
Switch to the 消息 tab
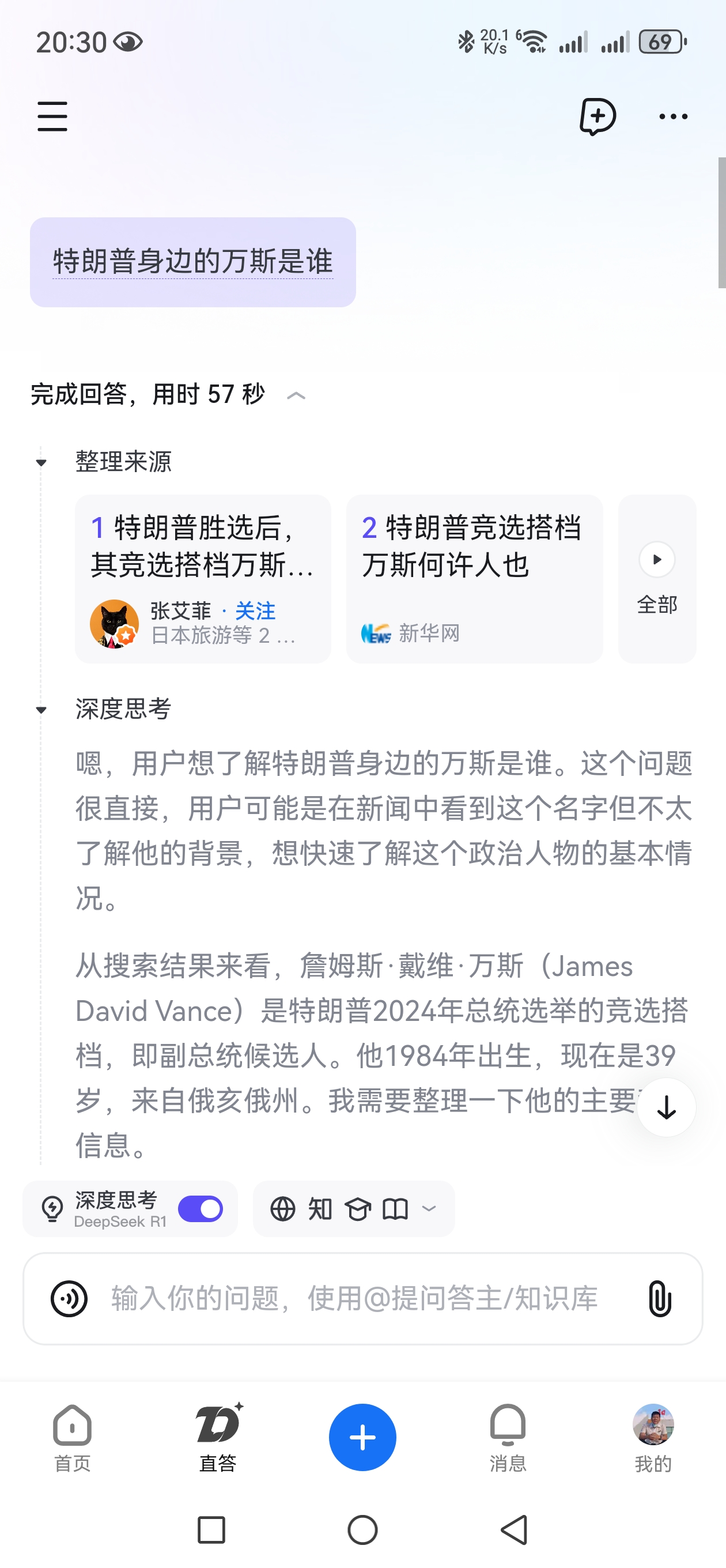[x=508, y=1438]
